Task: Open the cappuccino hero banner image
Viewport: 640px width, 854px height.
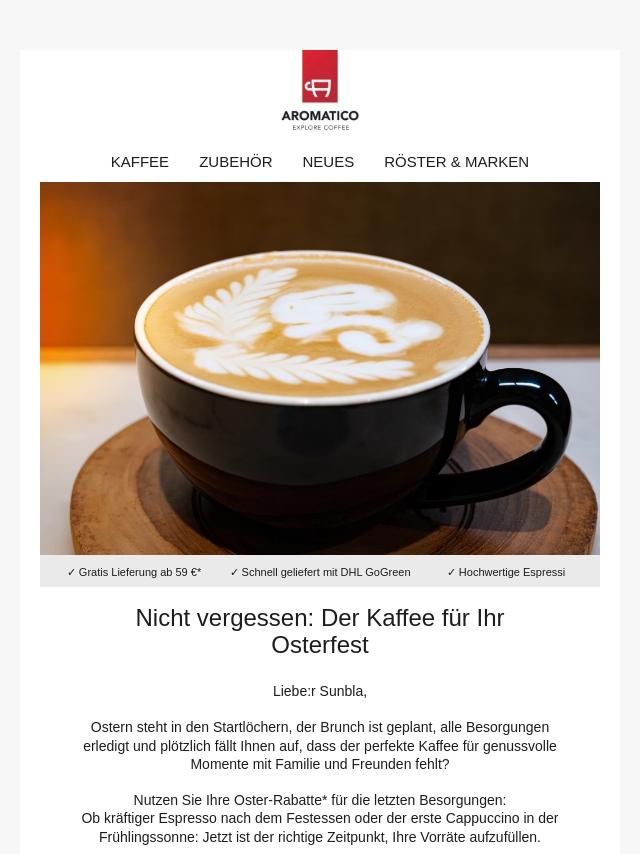Action: point(320,368)
